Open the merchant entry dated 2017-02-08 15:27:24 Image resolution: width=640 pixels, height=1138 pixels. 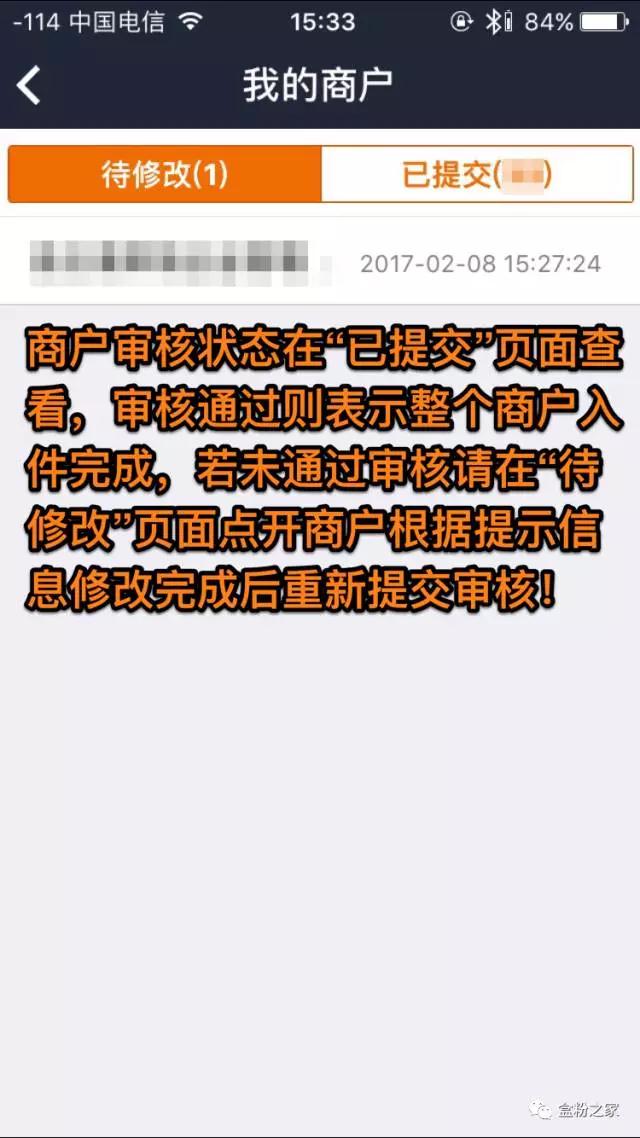point(320,262)
